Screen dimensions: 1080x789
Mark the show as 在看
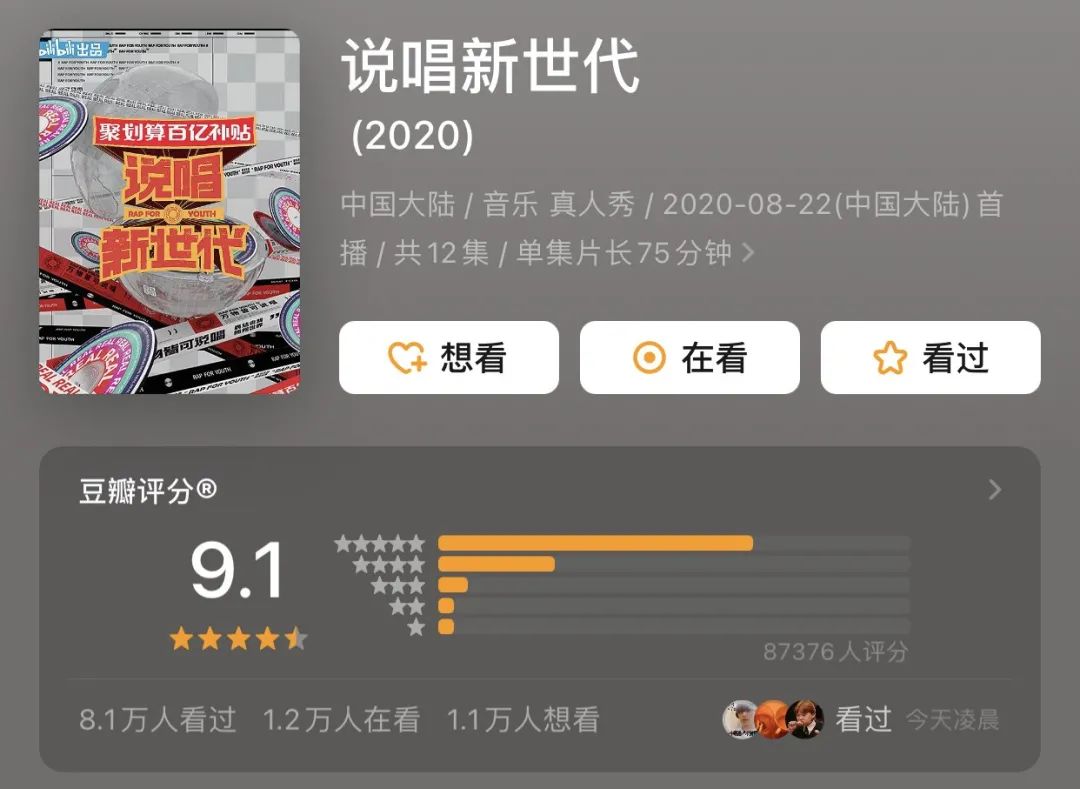(690, 358)
